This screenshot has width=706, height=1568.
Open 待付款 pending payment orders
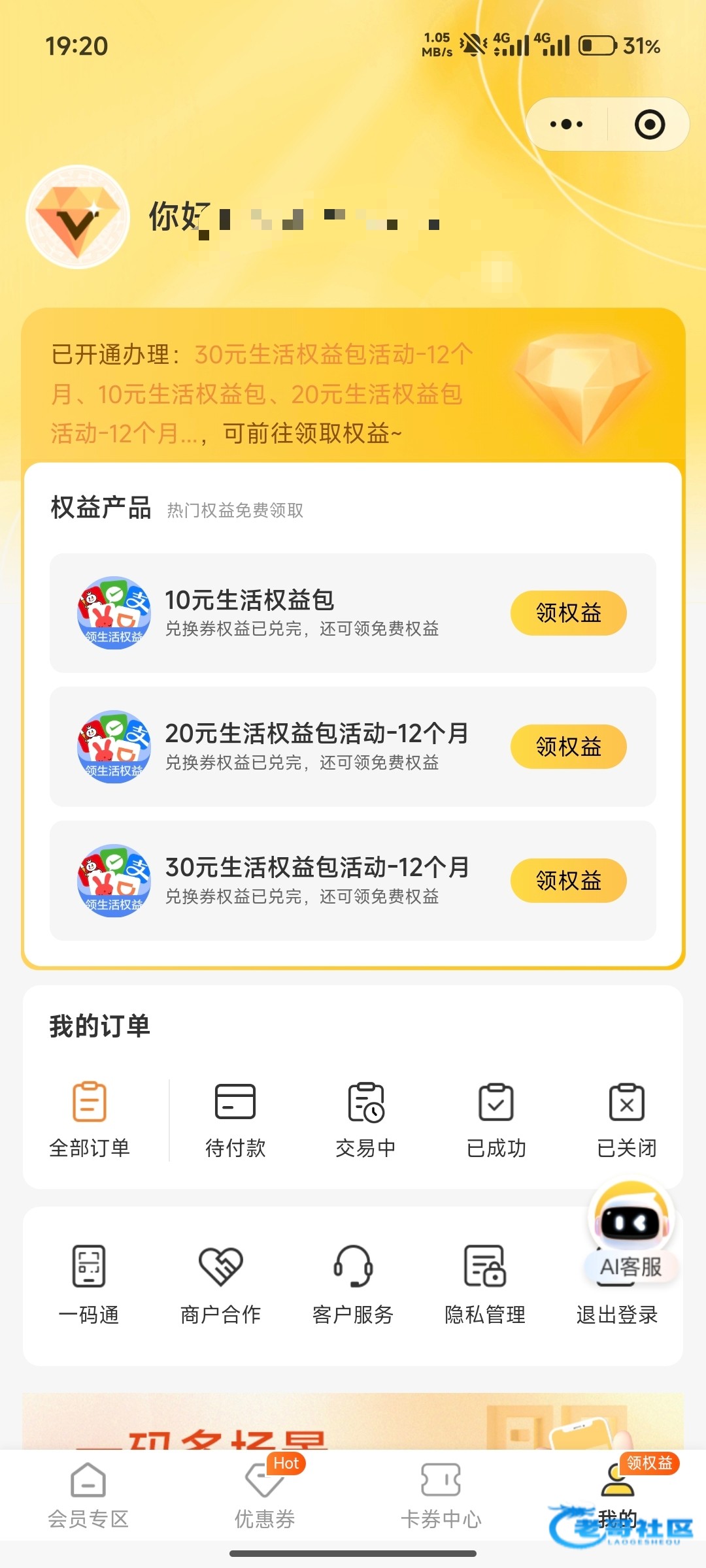[x=235, y=1119]
